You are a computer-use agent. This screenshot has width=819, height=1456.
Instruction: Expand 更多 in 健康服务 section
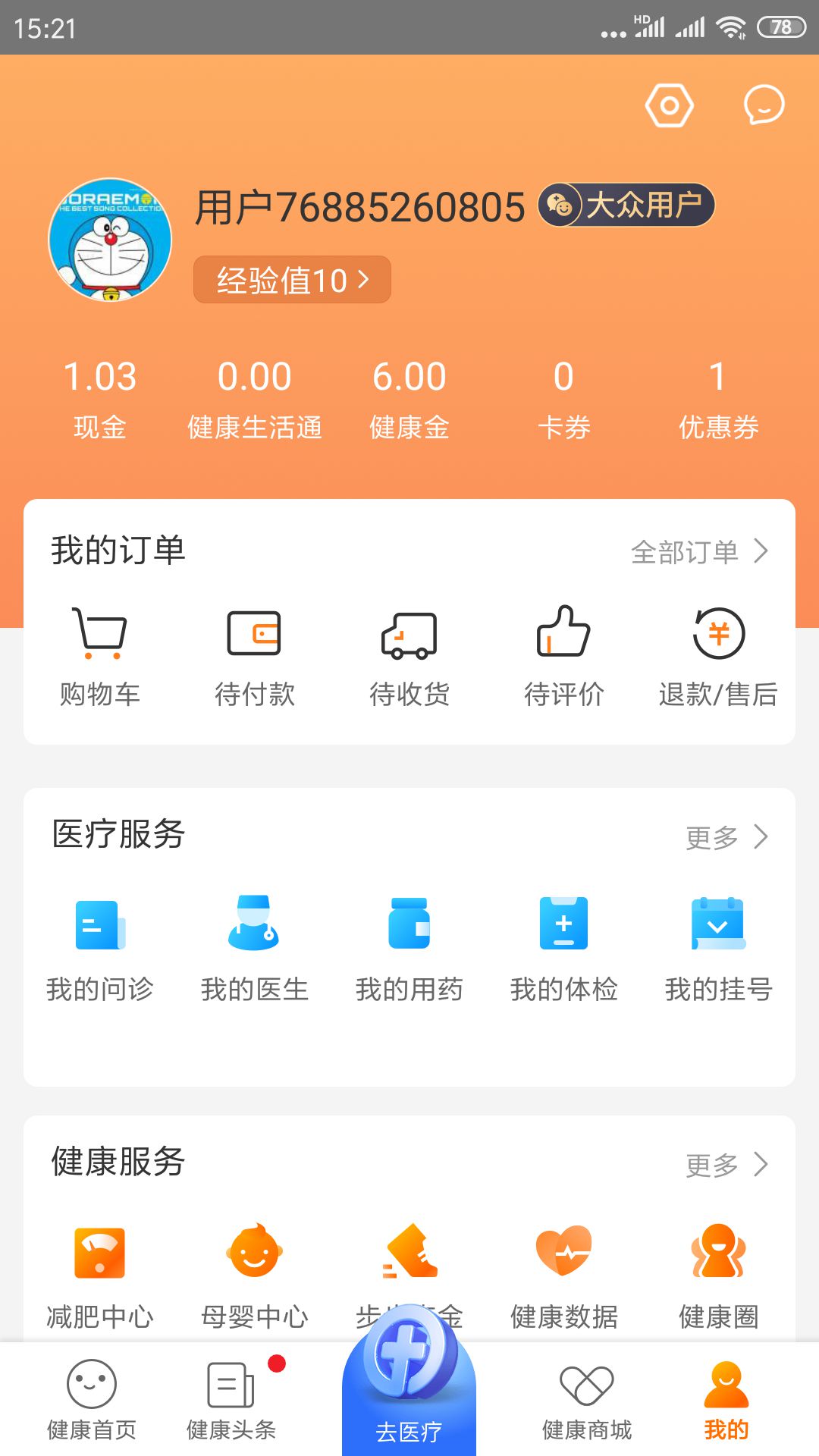(726, 1164)
